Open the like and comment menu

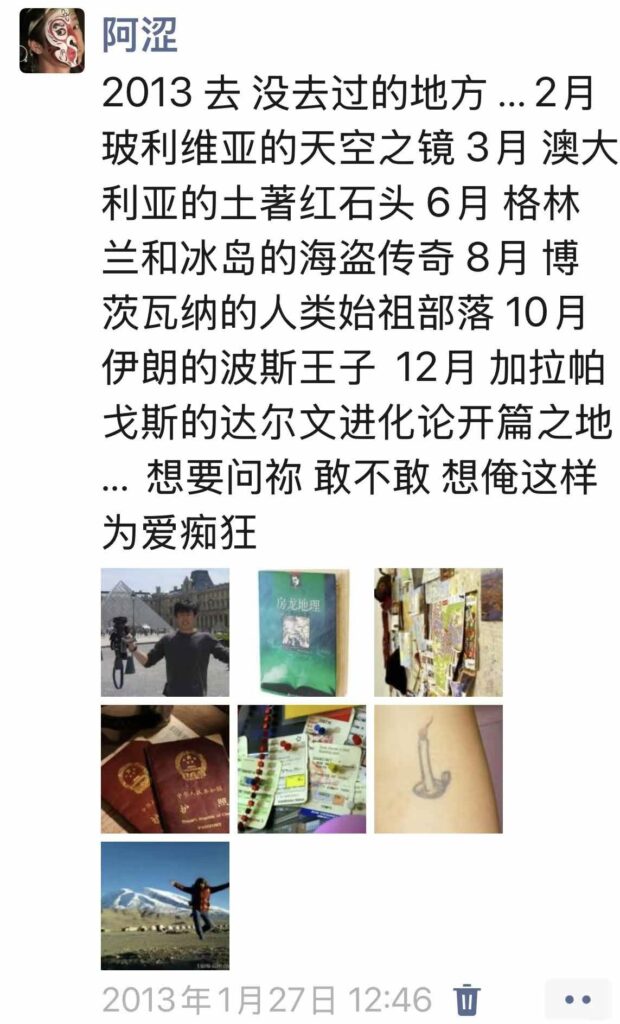[577, 999]
